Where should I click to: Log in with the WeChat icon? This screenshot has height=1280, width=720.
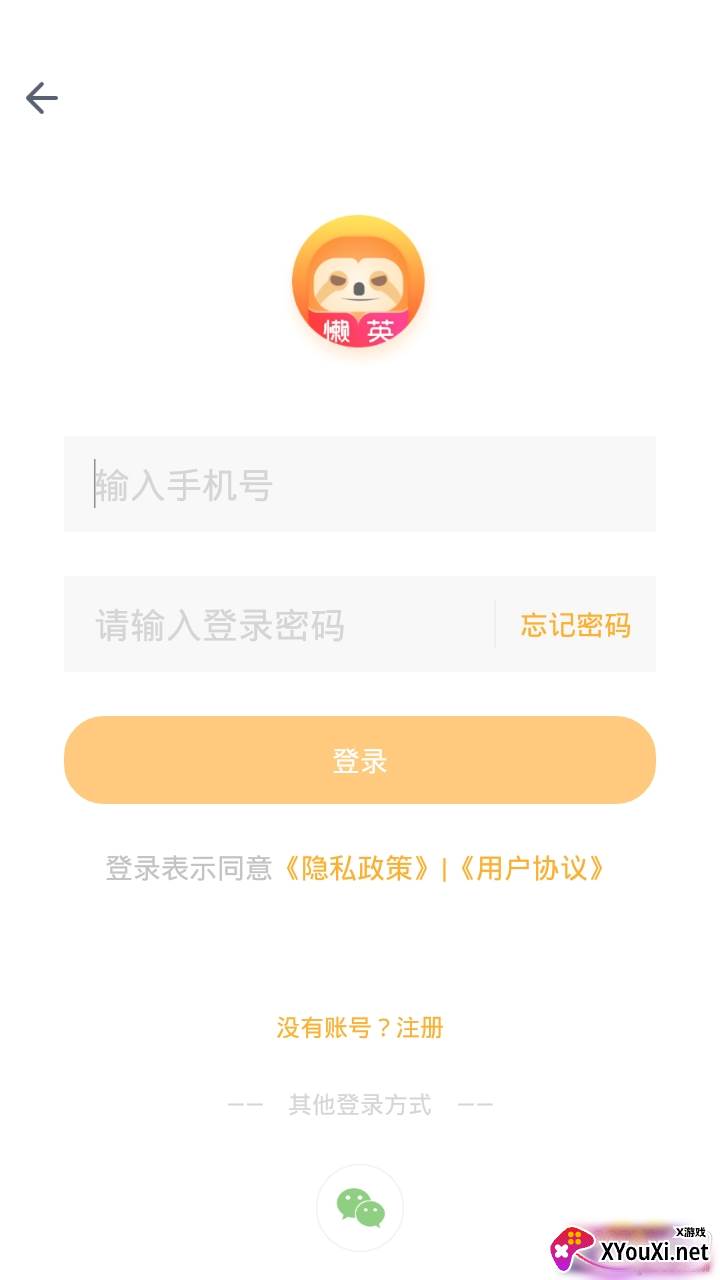(x=360, y=1208)
